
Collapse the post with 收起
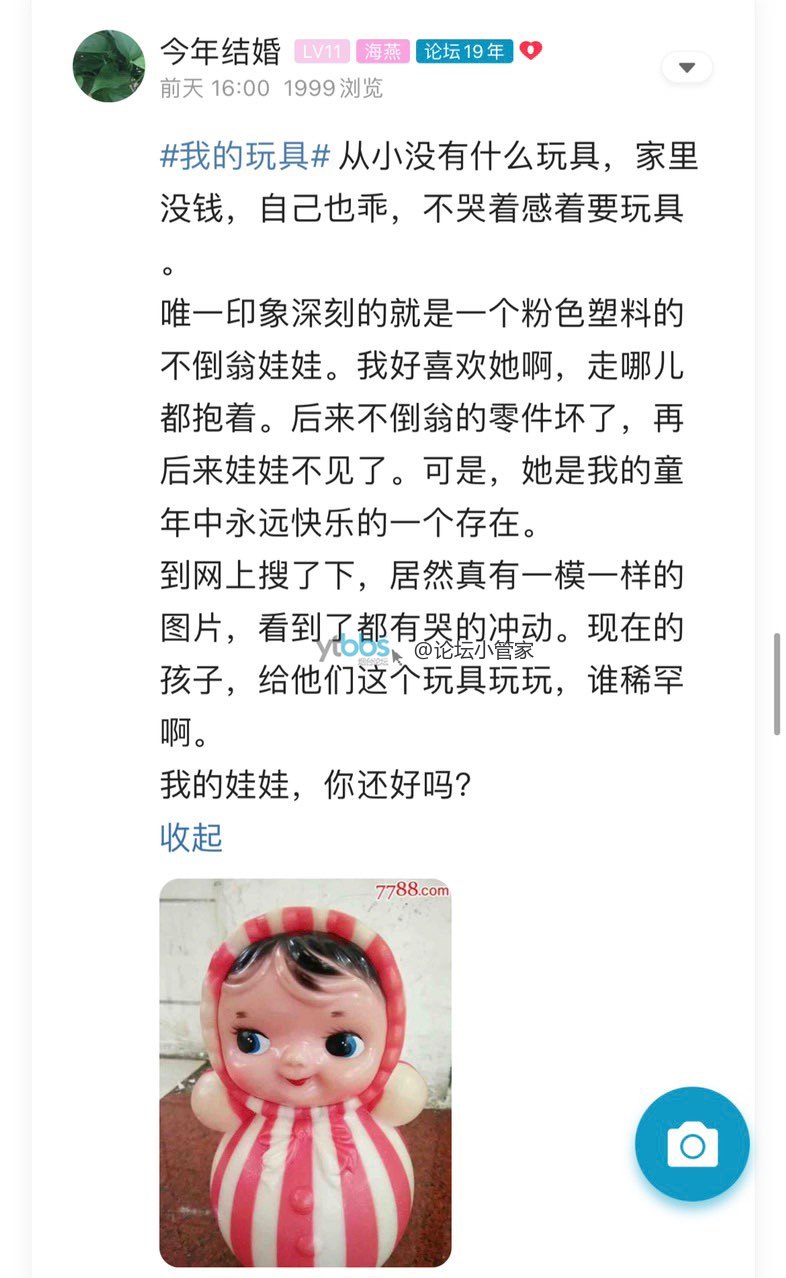click(191, 837)
